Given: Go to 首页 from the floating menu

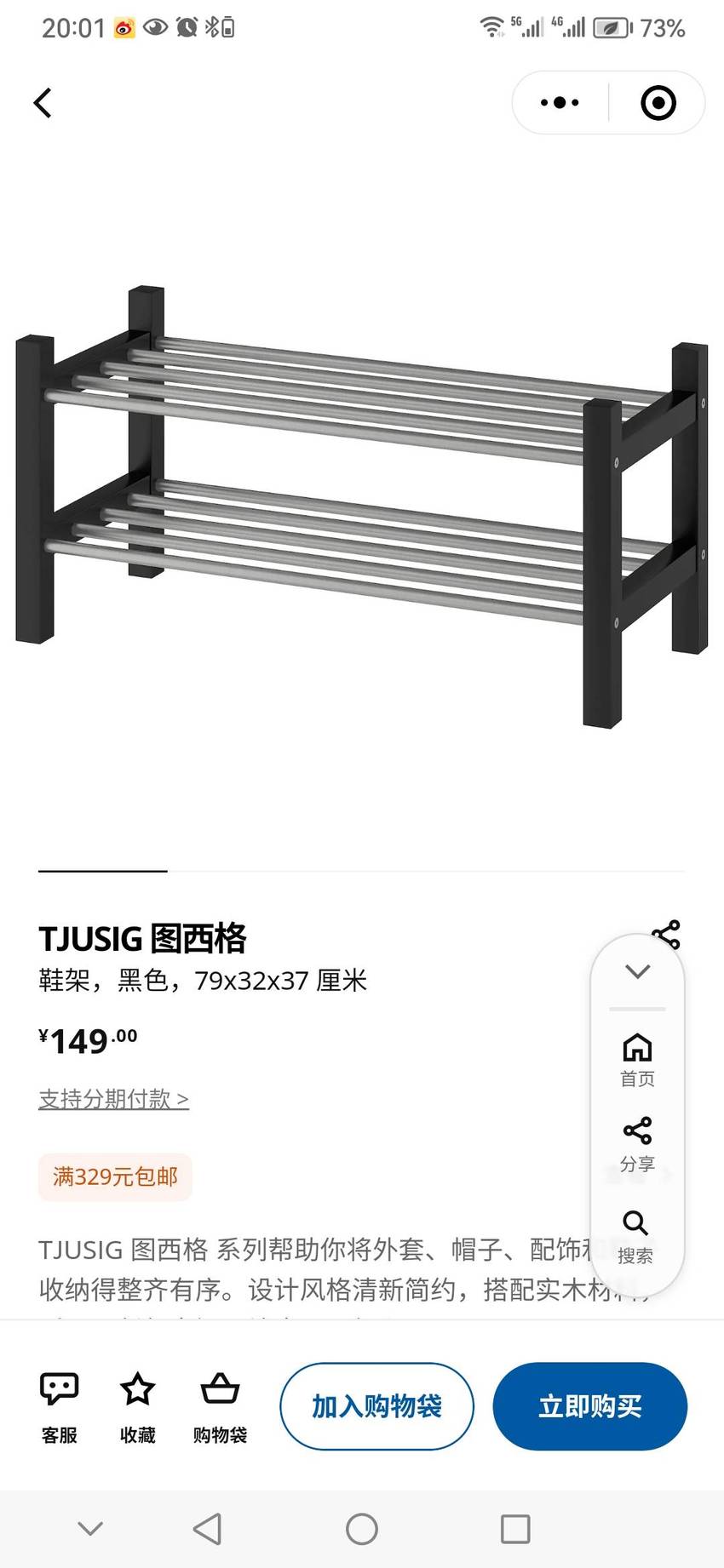Looking at the screenshot, I should pyautogui.click(x=637, y=1061).
